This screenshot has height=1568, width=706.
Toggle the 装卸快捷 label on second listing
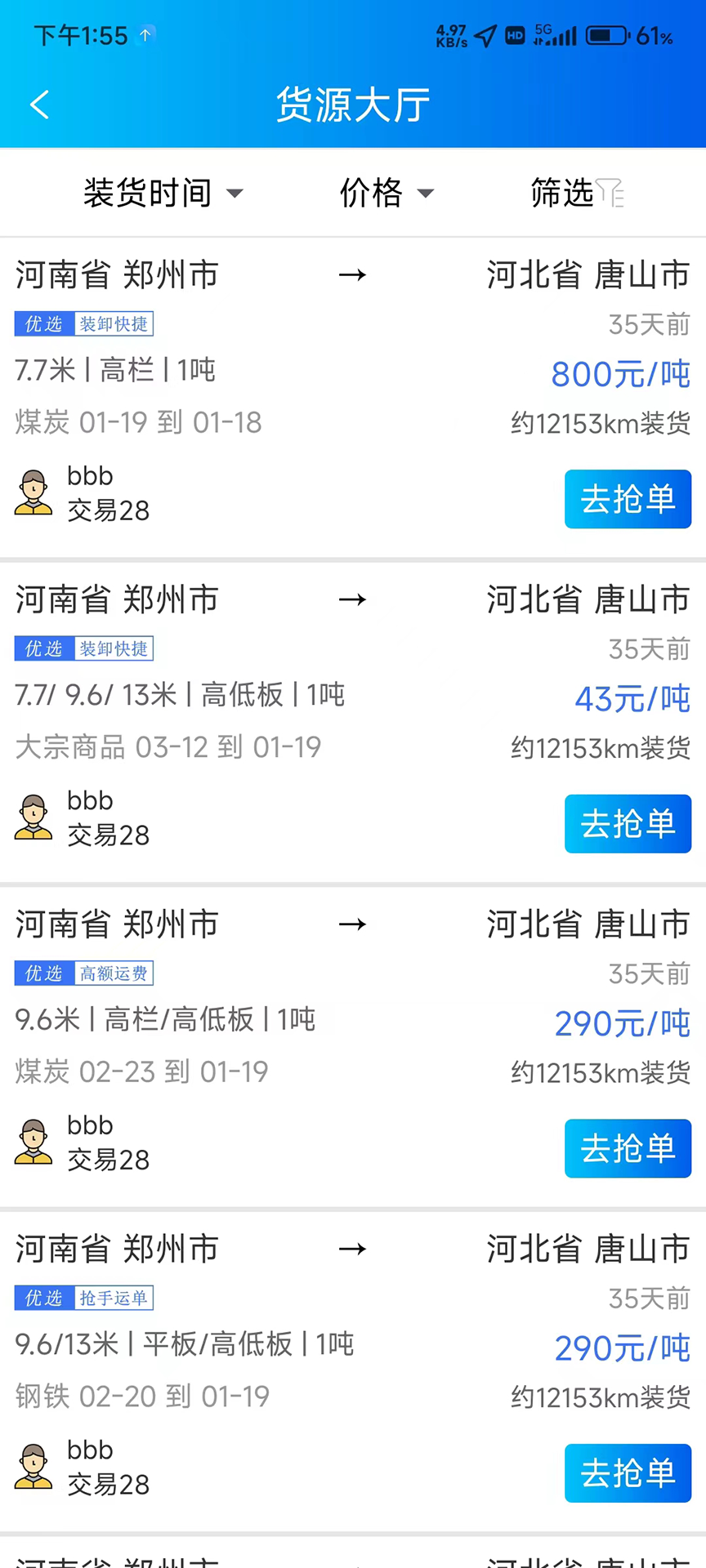click(x=114, y=648)
